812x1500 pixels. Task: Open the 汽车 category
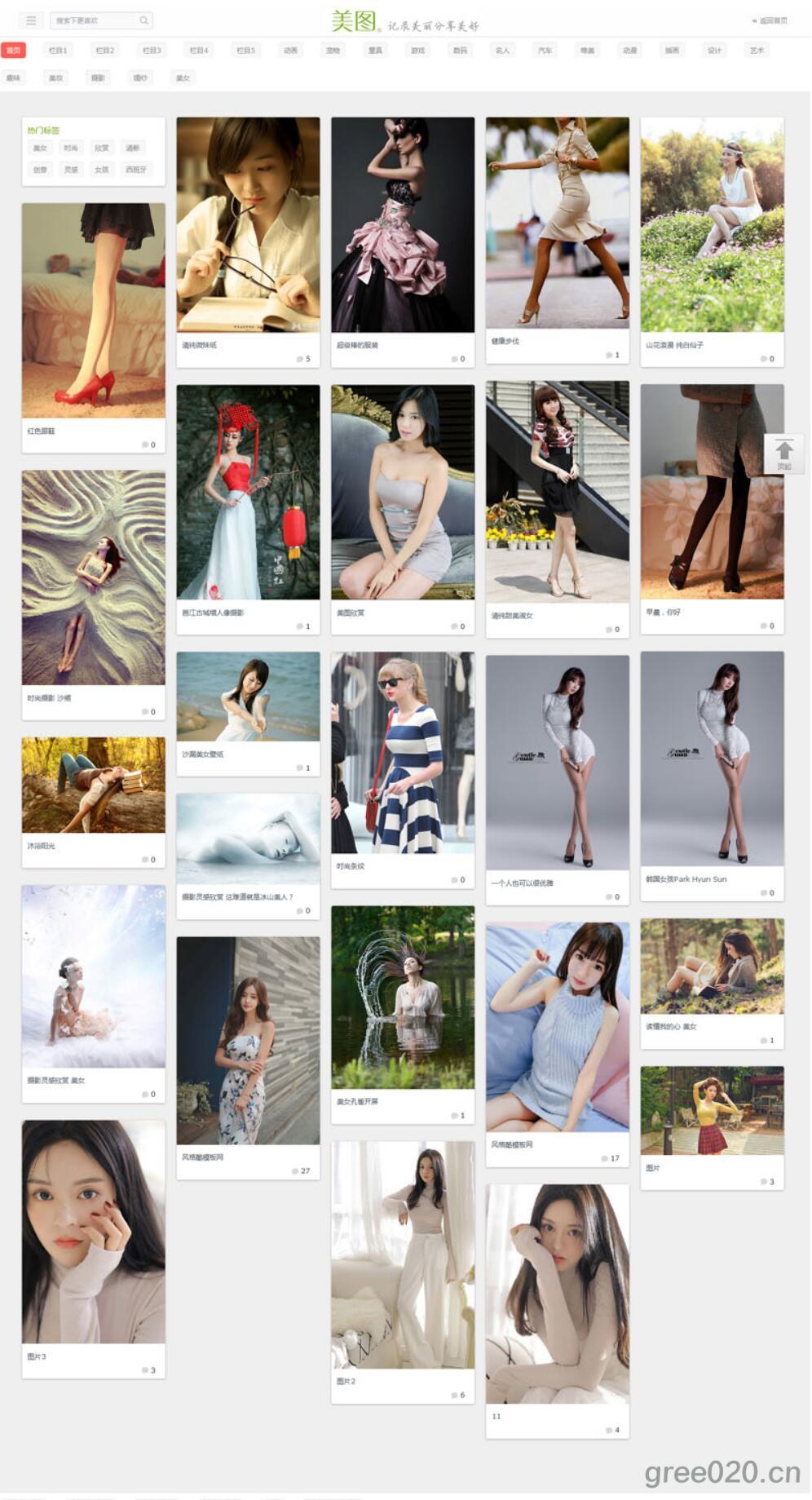click(545, 51)
